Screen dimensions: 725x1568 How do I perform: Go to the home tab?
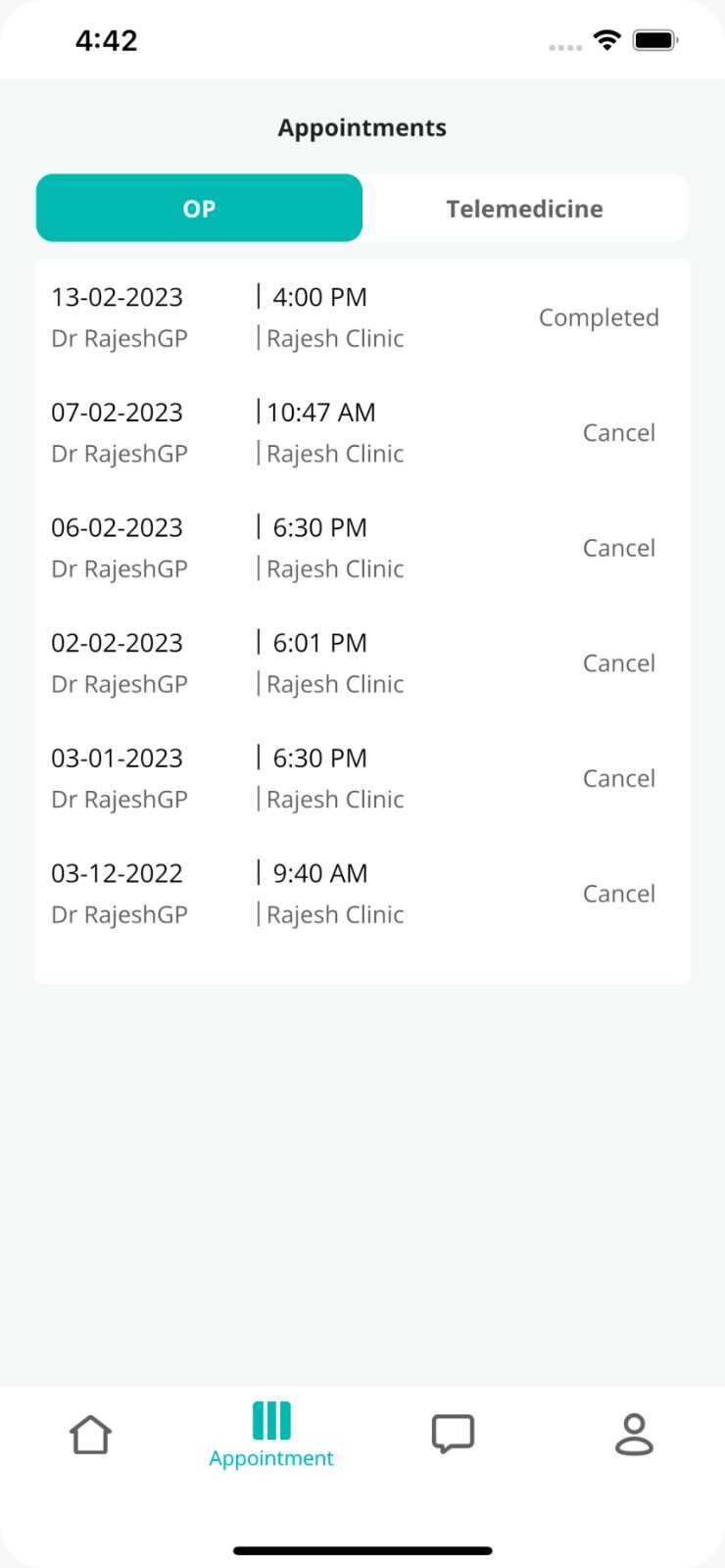coord(90,1435)
